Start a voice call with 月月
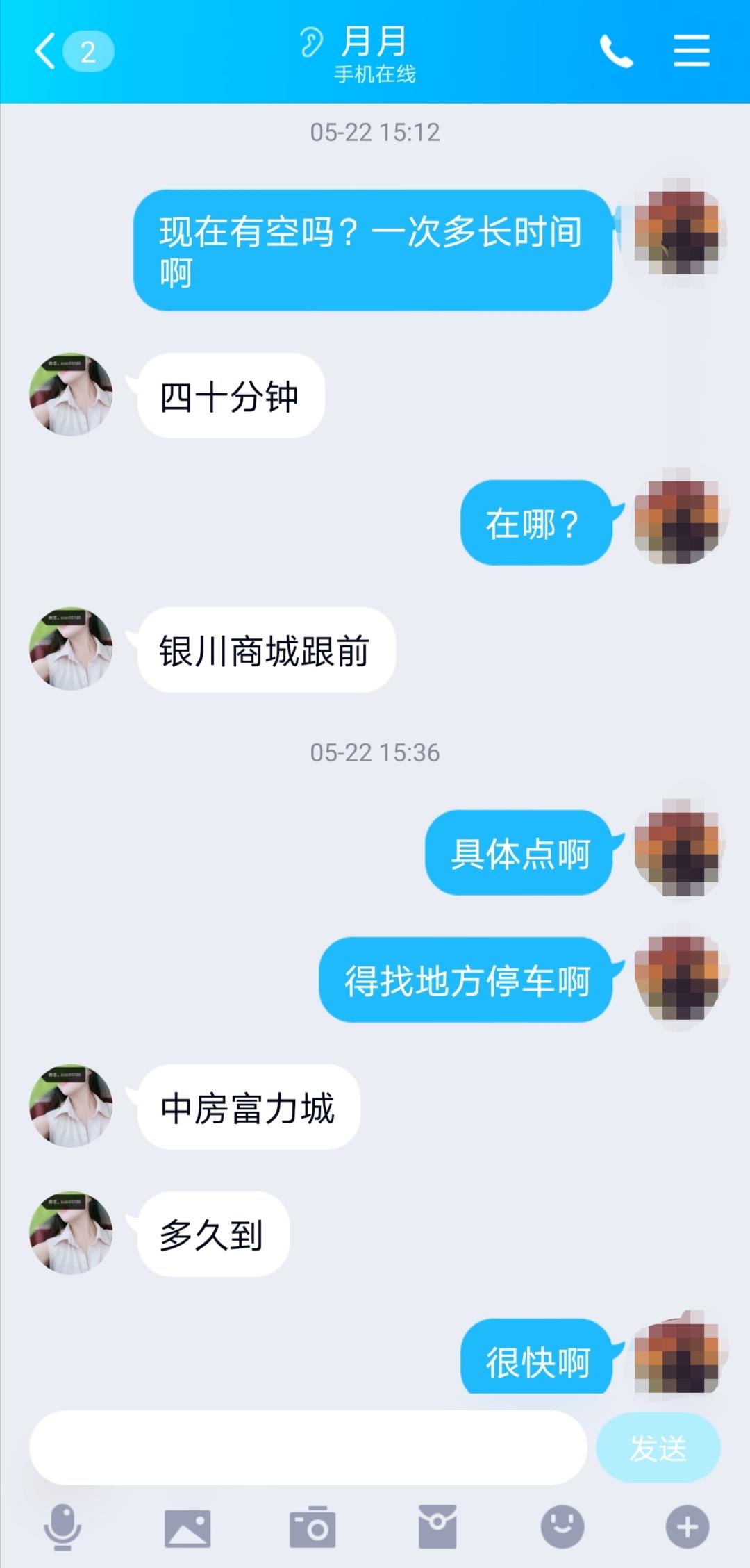 (617, 50)
